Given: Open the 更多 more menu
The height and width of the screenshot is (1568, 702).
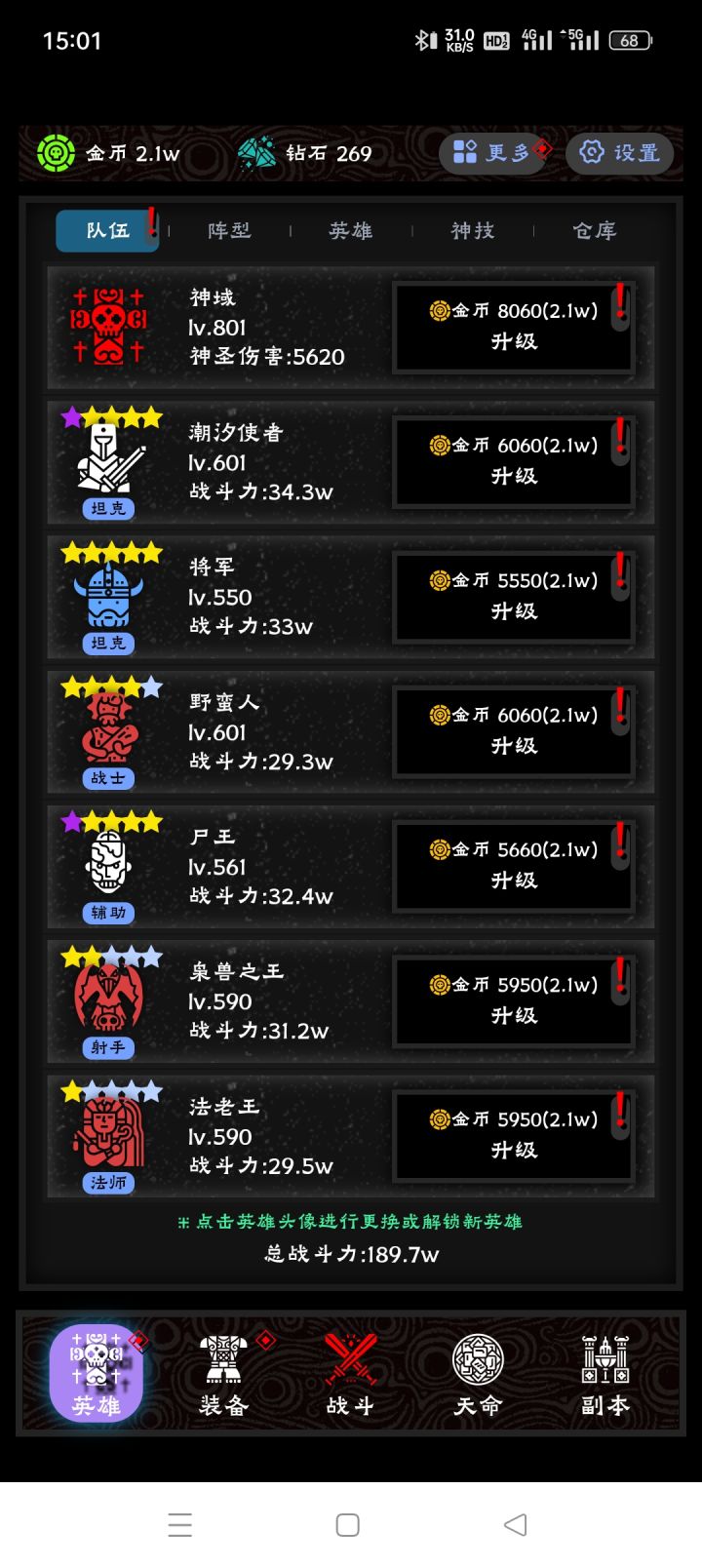Looking at the screenshot, I should point(497,152).
